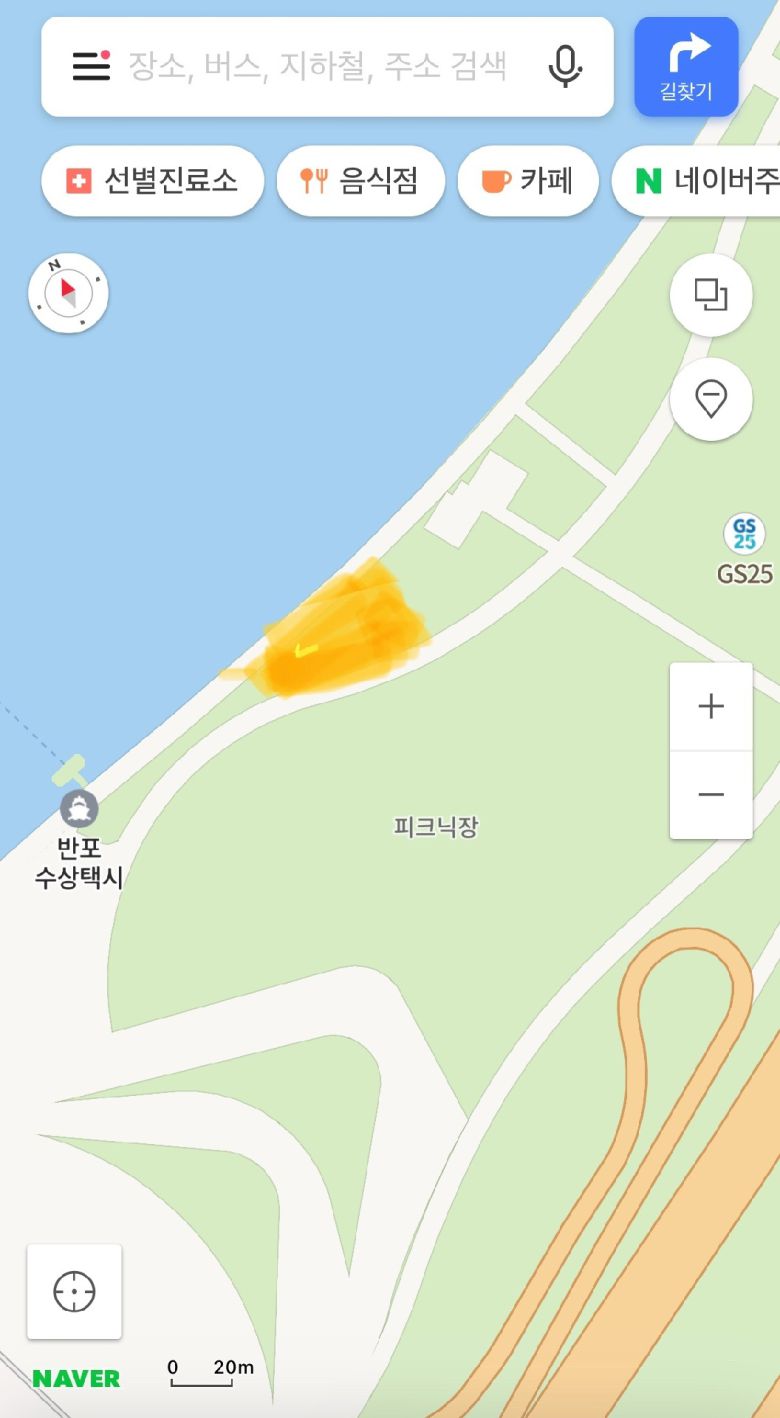The width and height of the screenshot is (780, 1418).
Task: Tap the current location crosshair icon
Action: click(x=74, y=1292)
